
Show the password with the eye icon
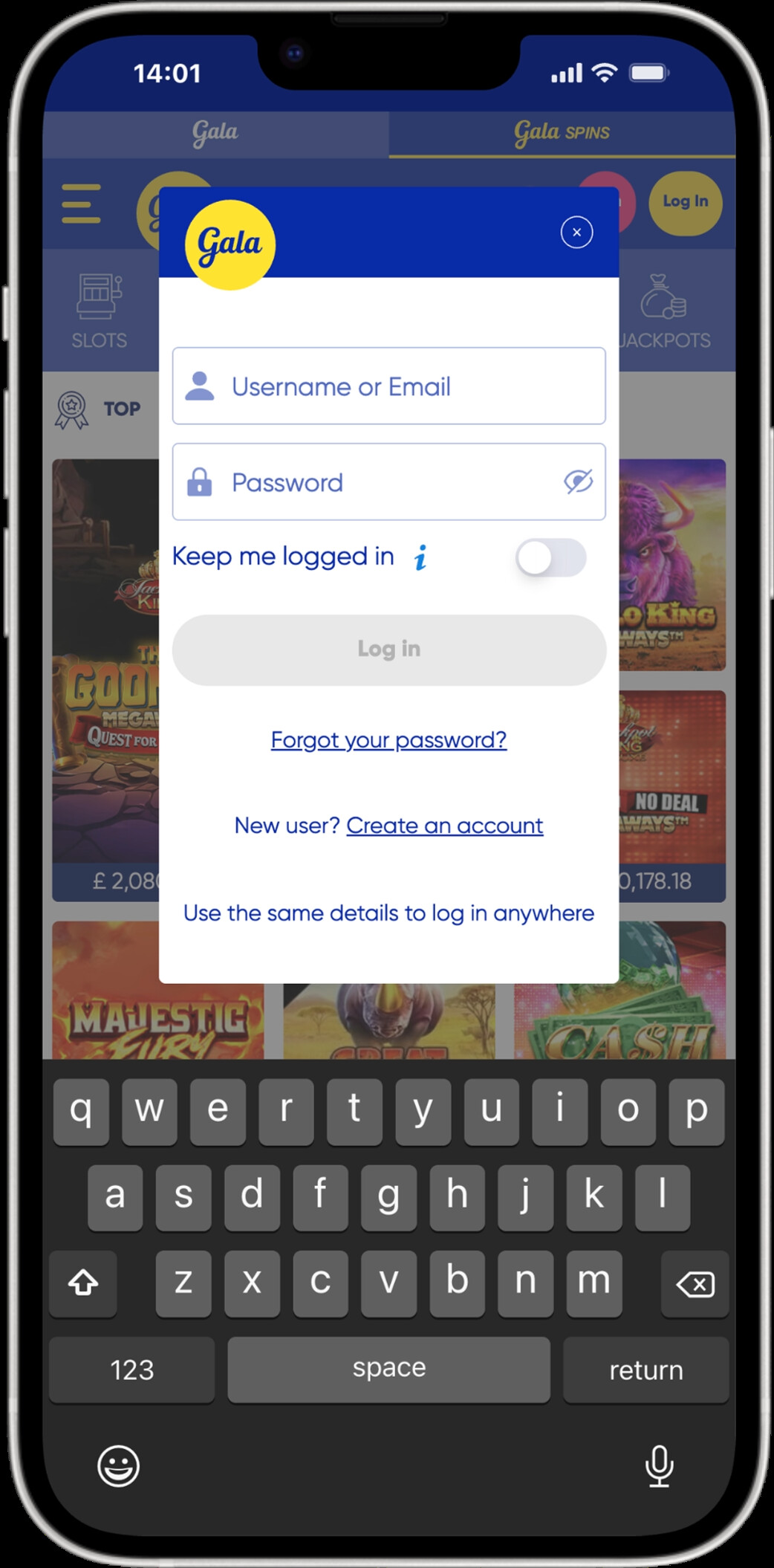coord(578,482)
